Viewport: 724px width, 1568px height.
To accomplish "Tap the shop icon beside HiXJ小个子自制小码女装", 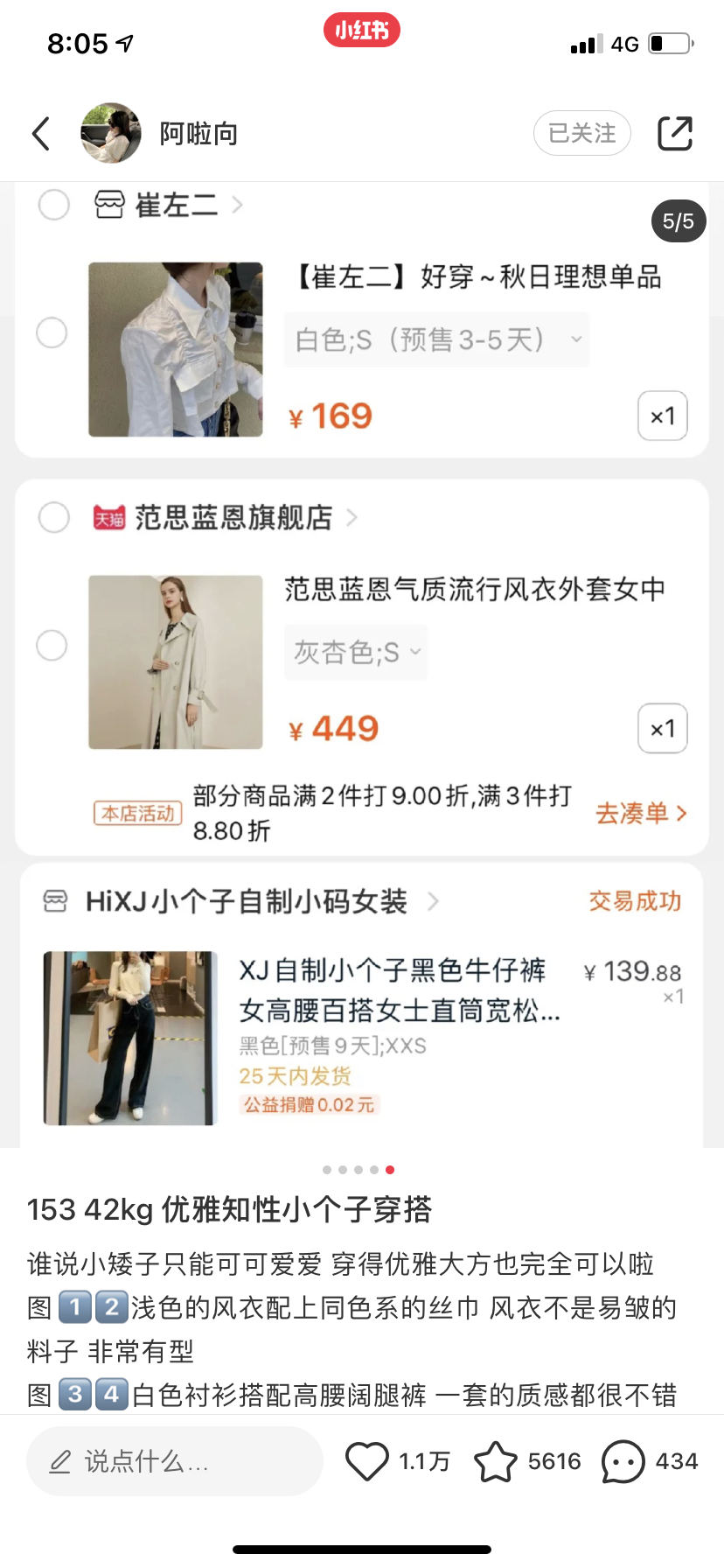I will coord(54,900).
